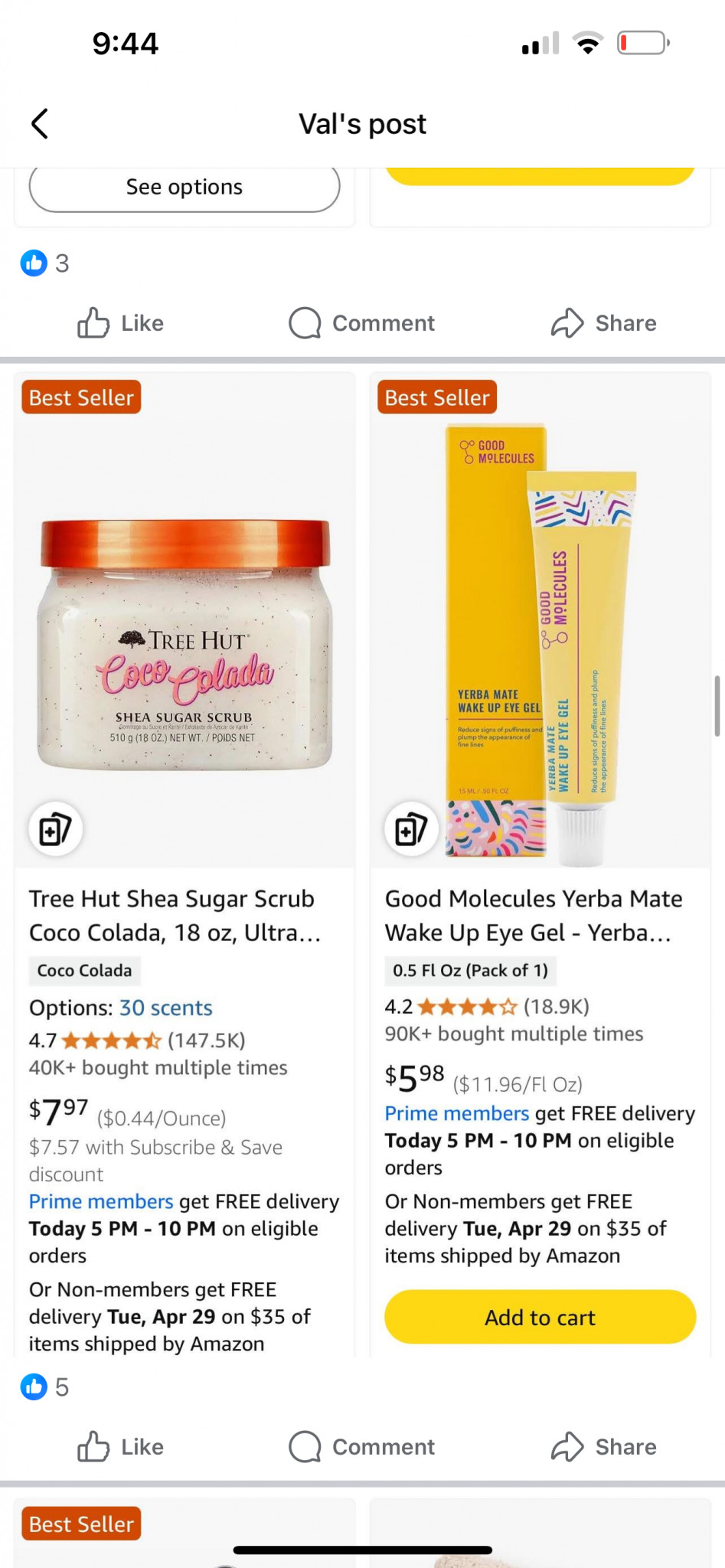This screenshot has height=1568, width=725.
Task: Tap the similar items icon on Good Molecules
Action: click(x=411, y=829)
